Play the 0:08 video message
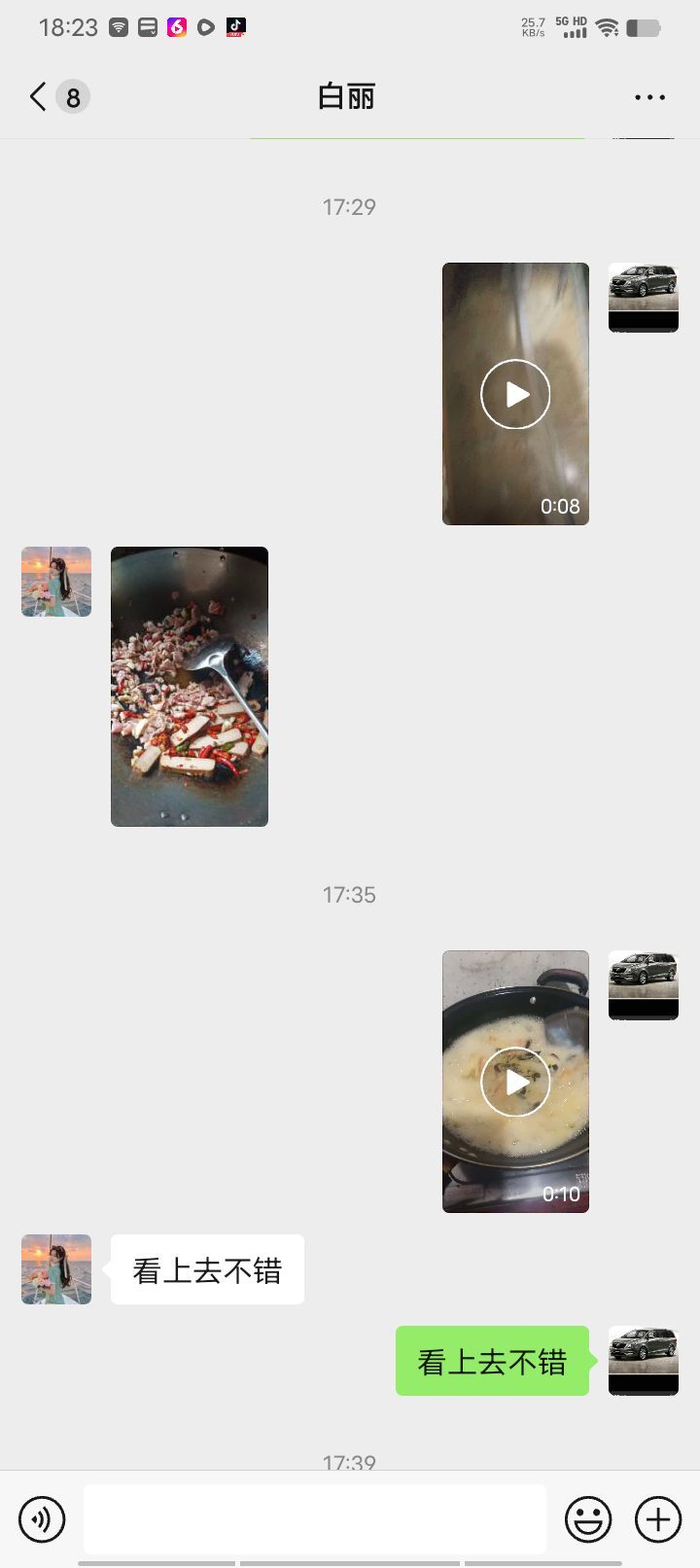700x1568 pixels. pos(515,394)
